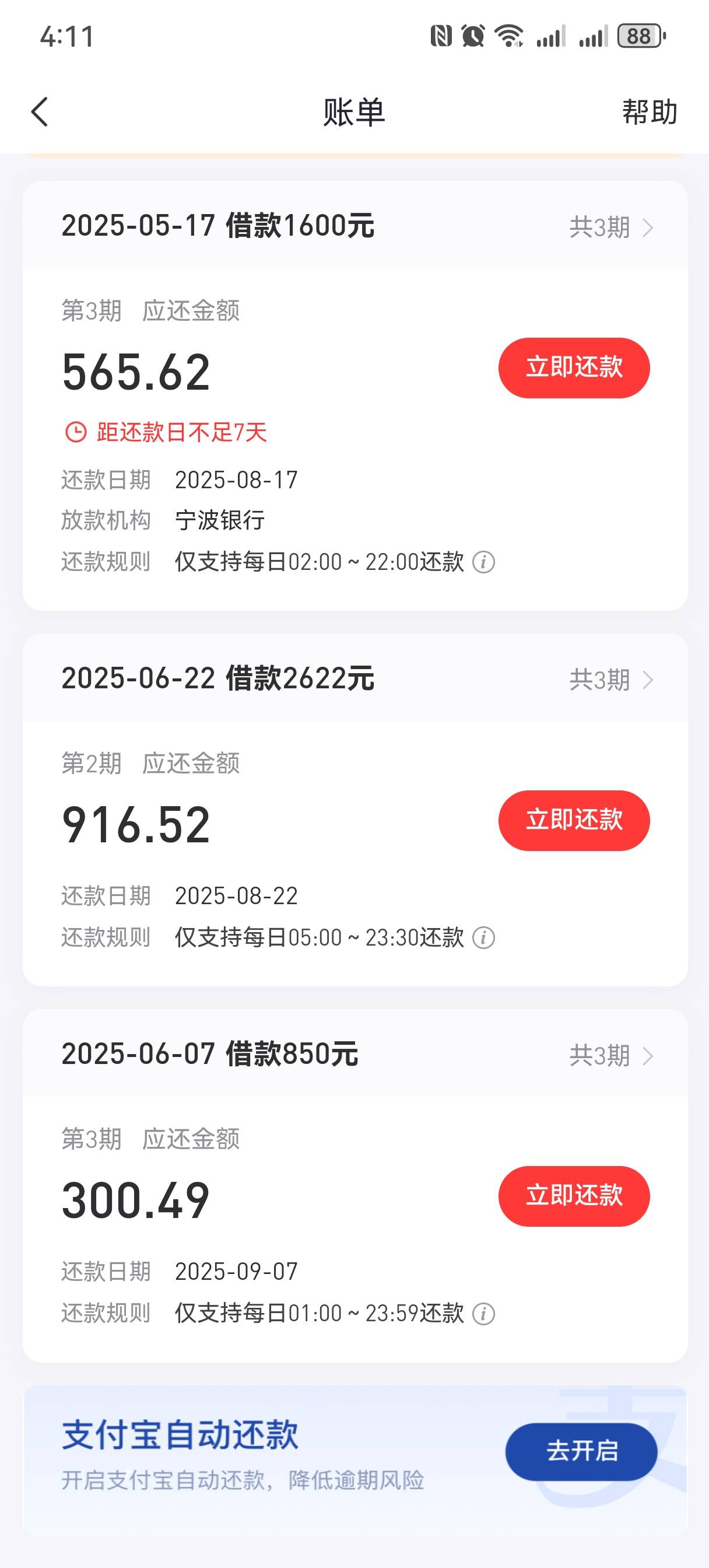The width and height of the screenshot is (709, 1568).
Task: Expand 共3期 for the 1600元 loan
Action: [611, 227]
